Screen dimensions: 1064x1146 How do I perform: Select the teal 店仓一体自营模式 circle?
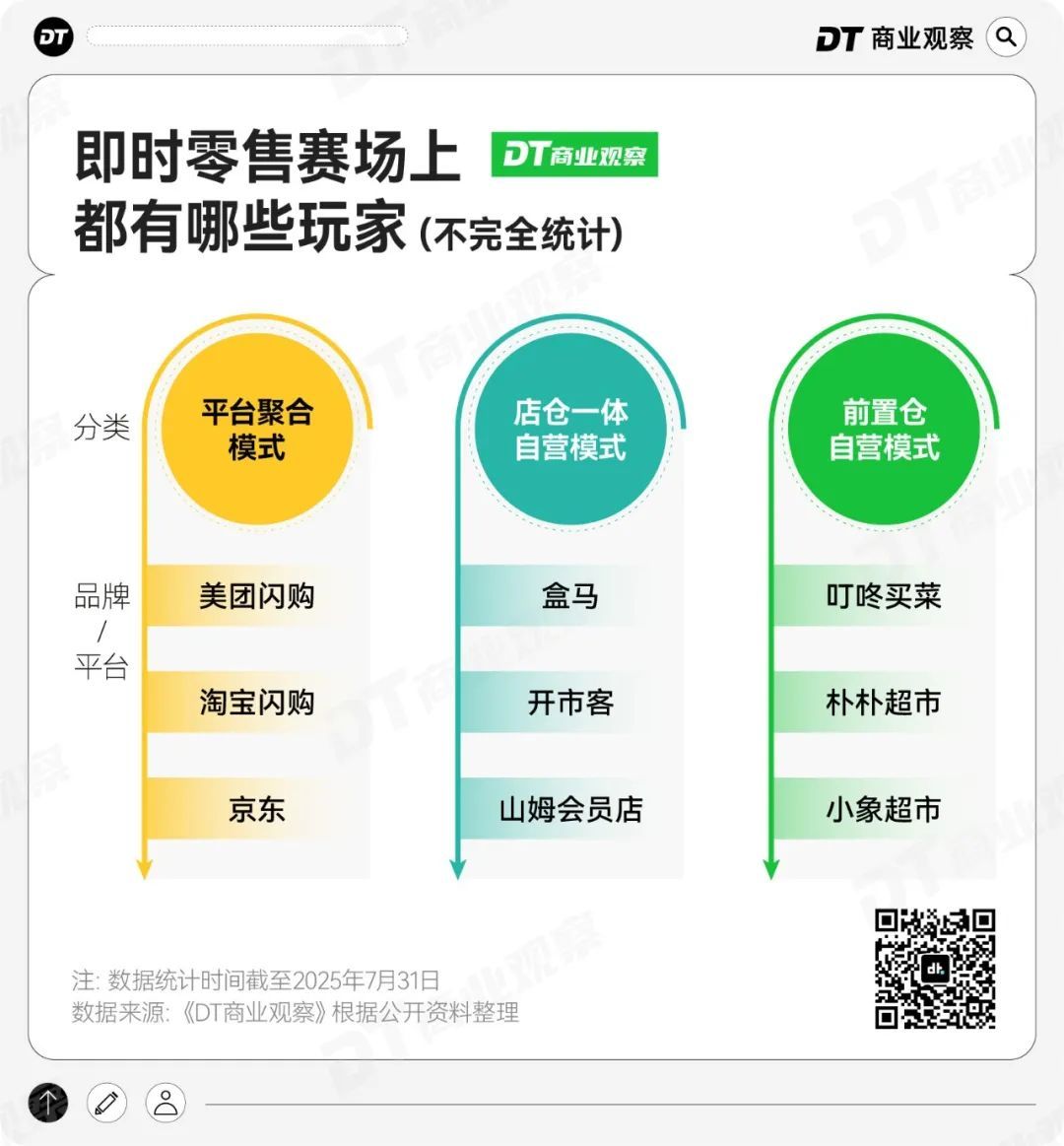pyautogui.click(x=571, y=431)
